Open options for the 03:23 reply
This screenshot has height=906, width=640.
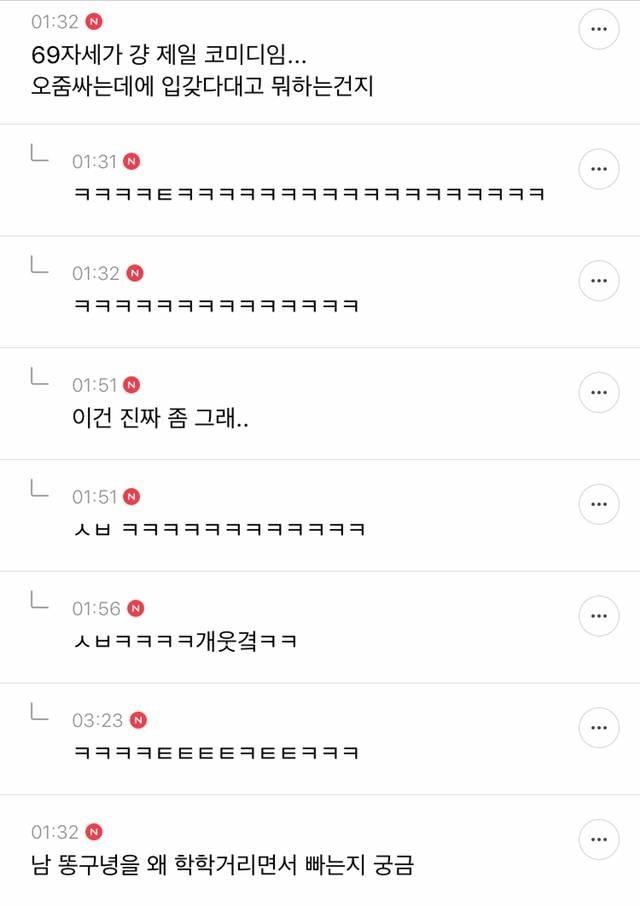tap(599, 729)
